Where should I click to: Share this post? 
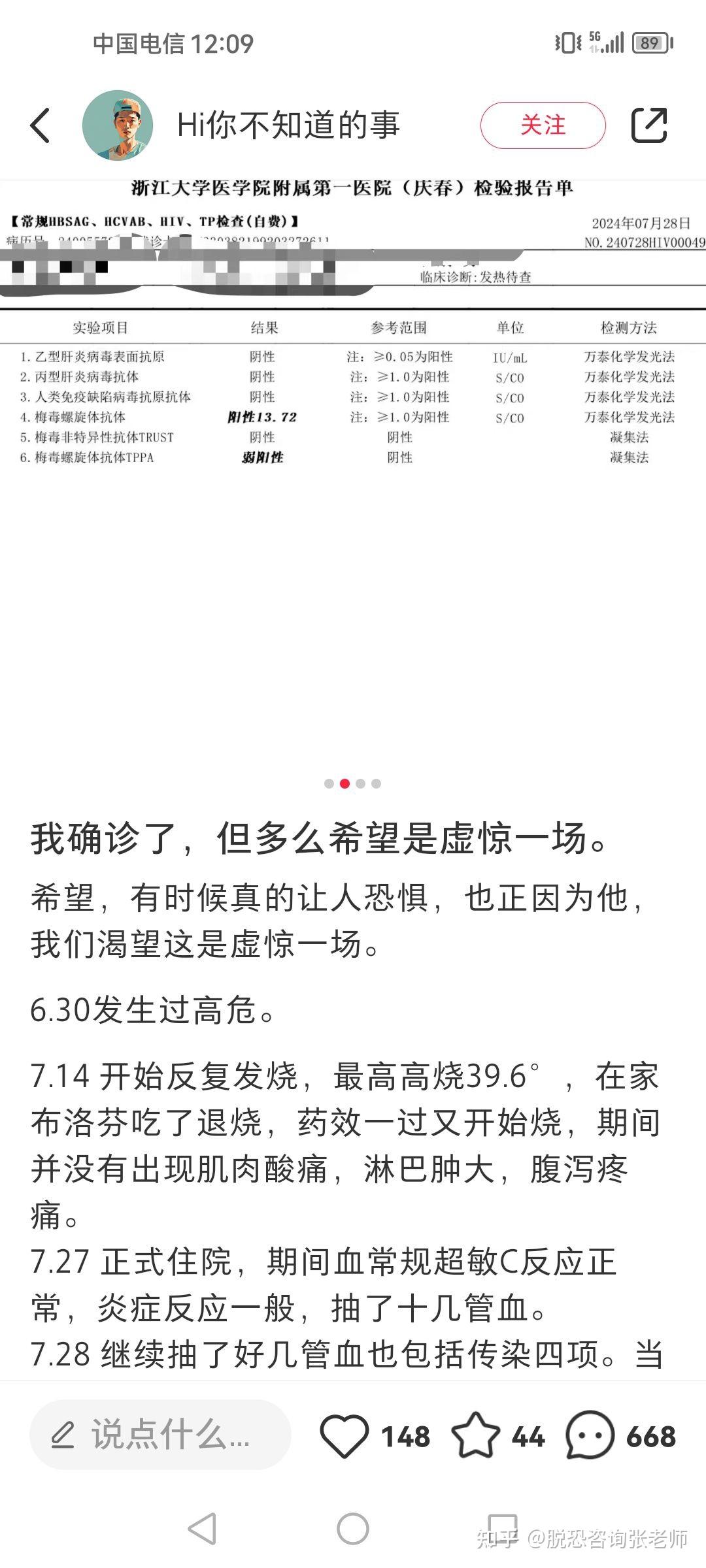tap(649, 125)
